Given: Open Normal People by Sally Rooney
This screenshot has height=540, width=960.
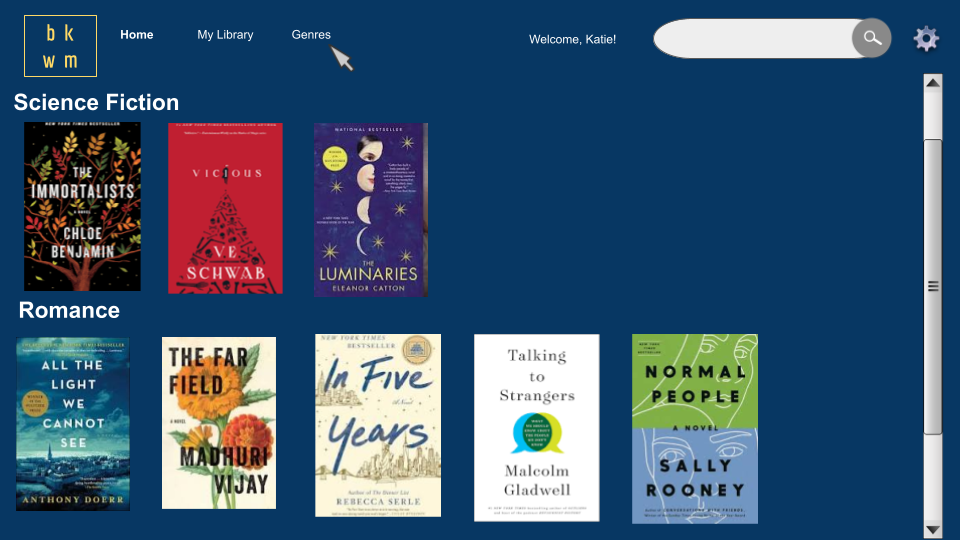Looking at the screenshot, I should 695,429.
